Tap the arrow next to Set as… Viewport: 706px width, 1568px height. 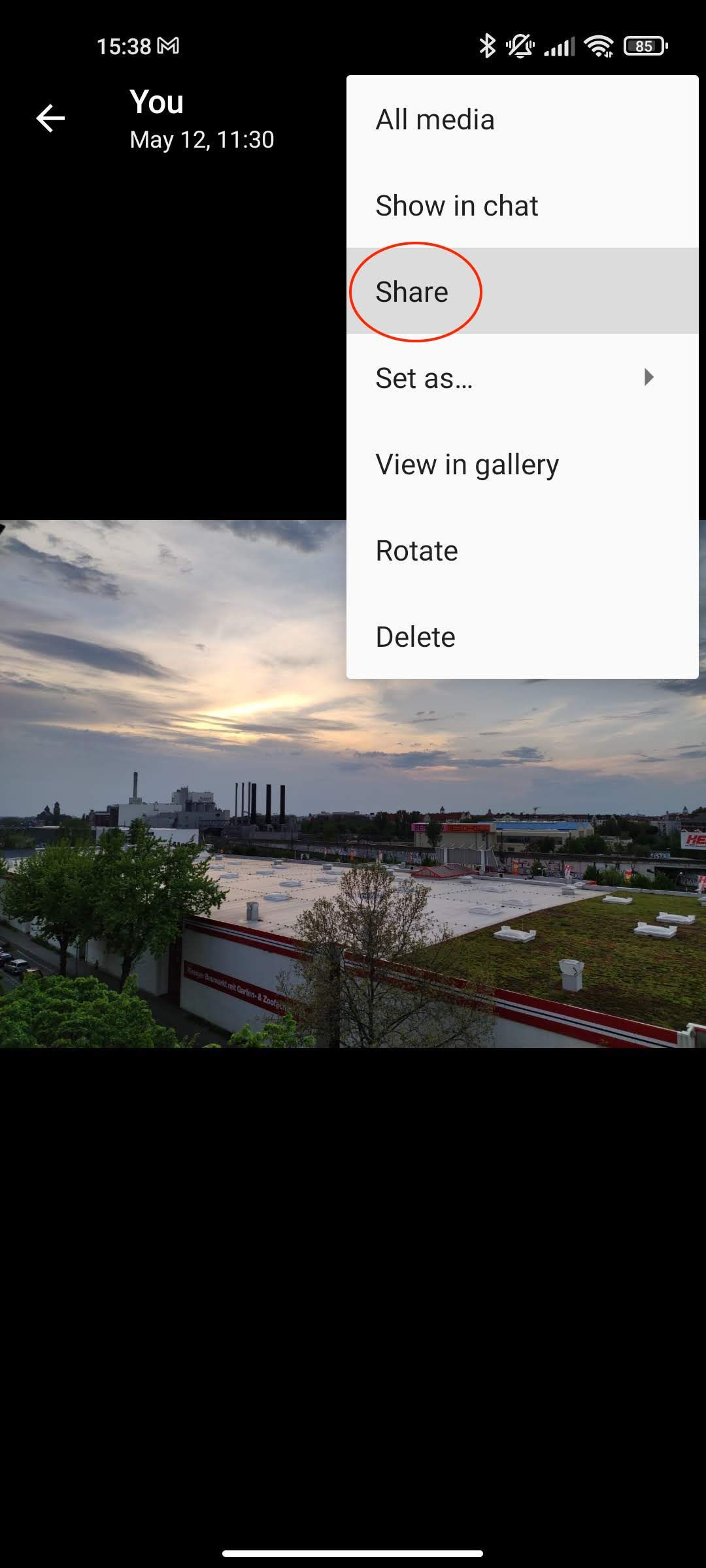[650, 378]
